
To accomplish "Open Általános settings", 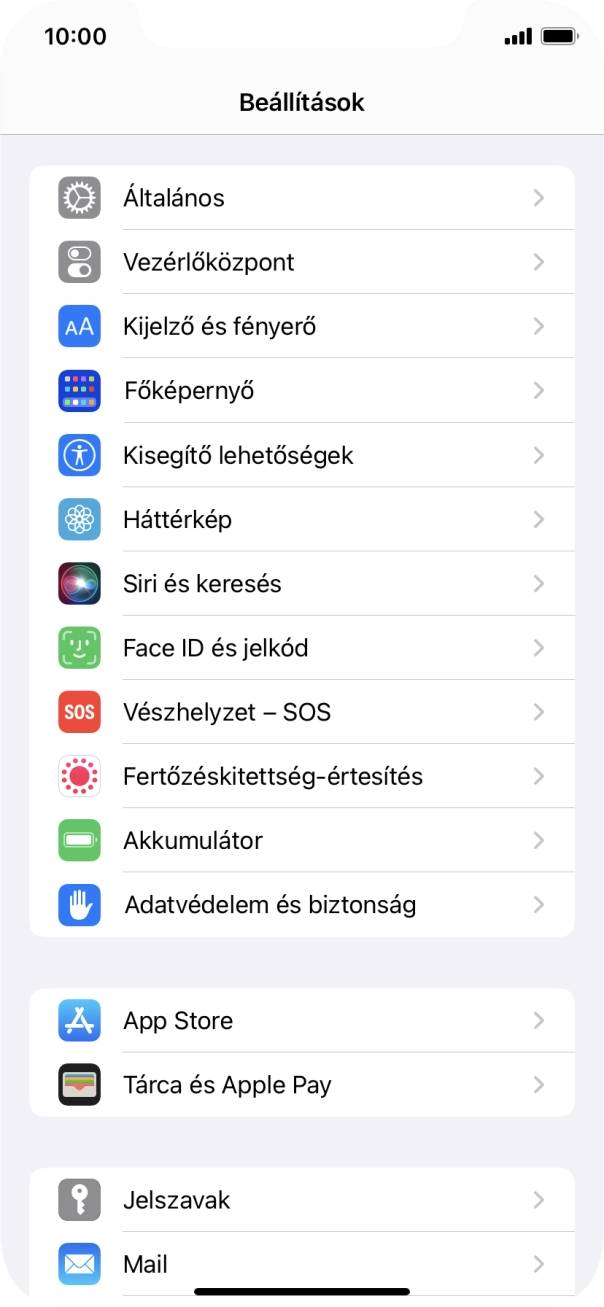I will (300, 198).
